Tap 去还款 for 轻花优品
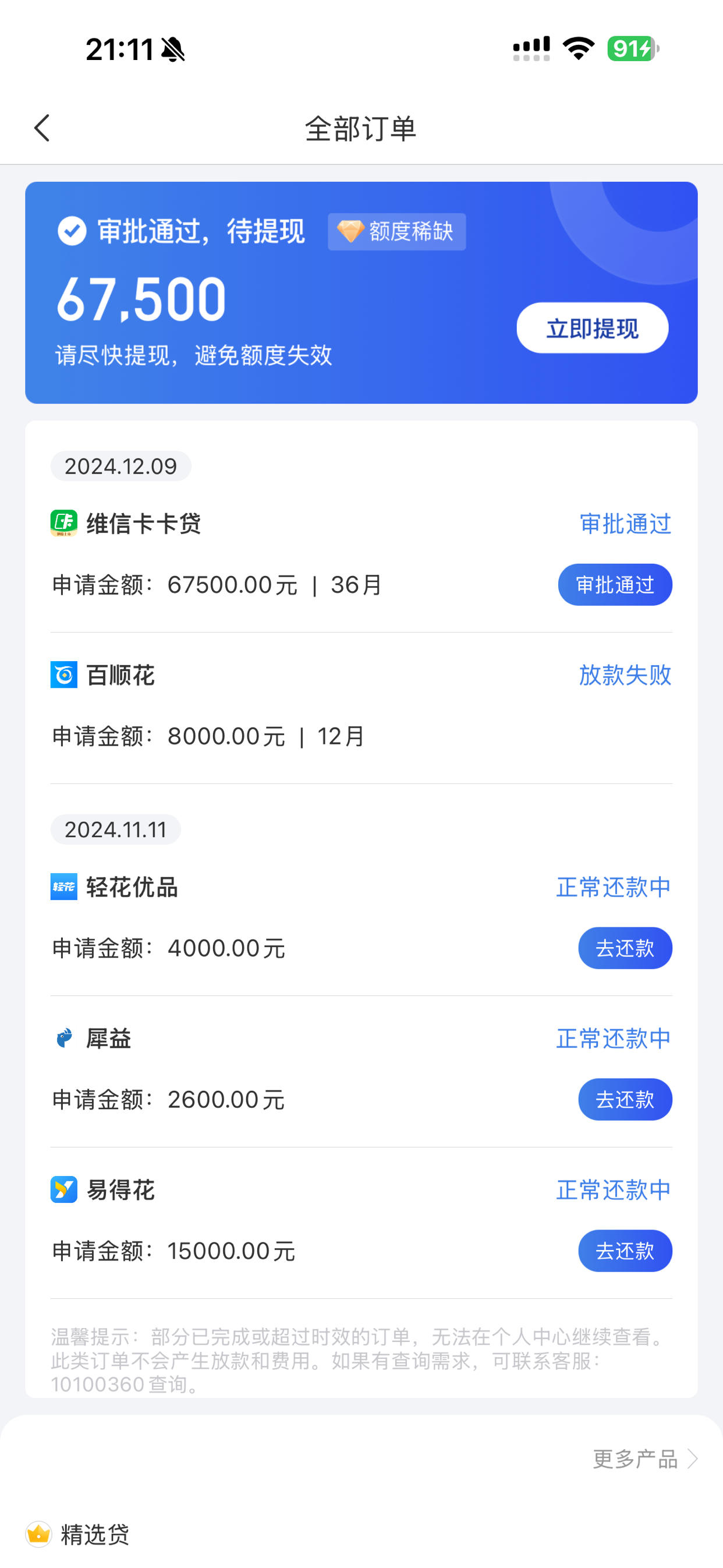This screenshot has height=1568, width=723. tap(625, 948)
